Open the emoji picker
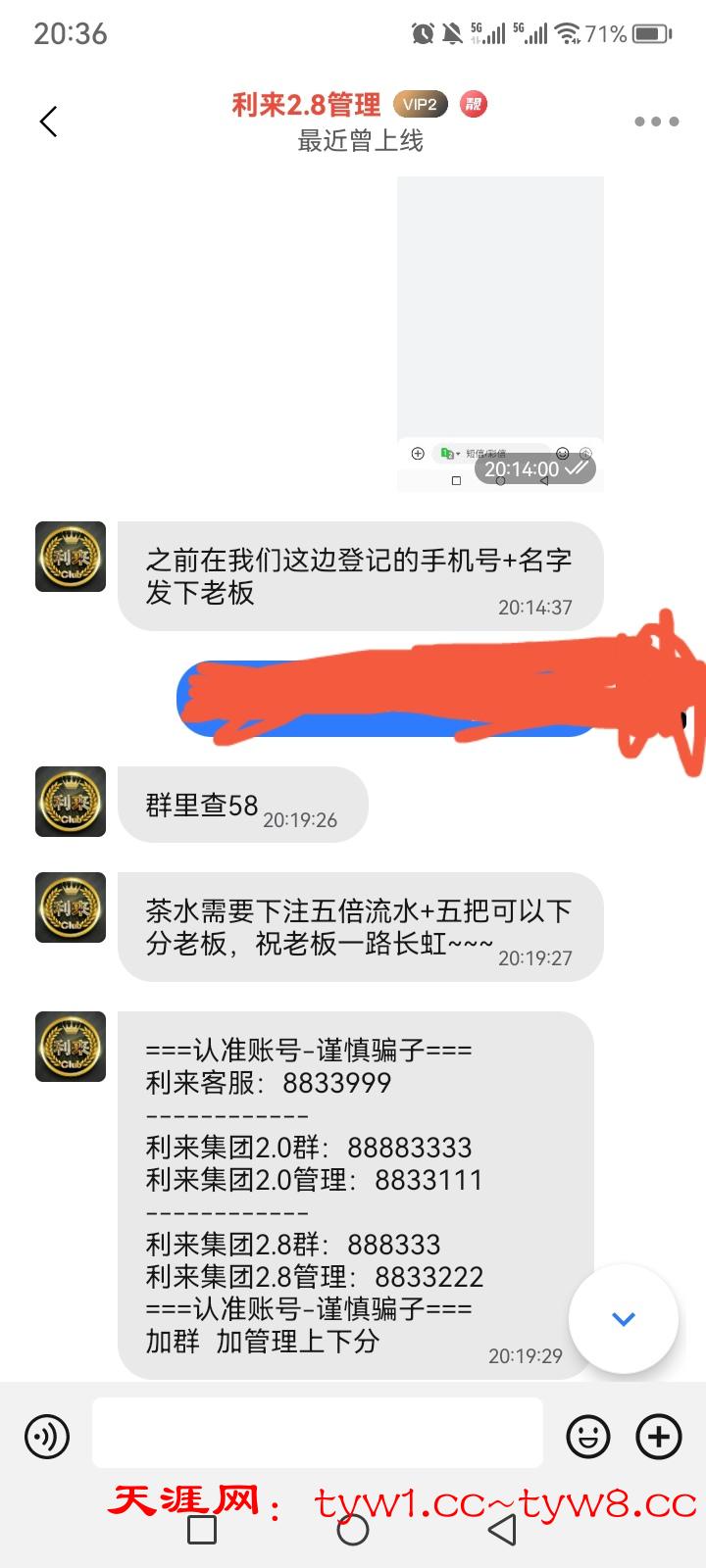This screenshot has height=1568, width=706. pos(588,1437)
